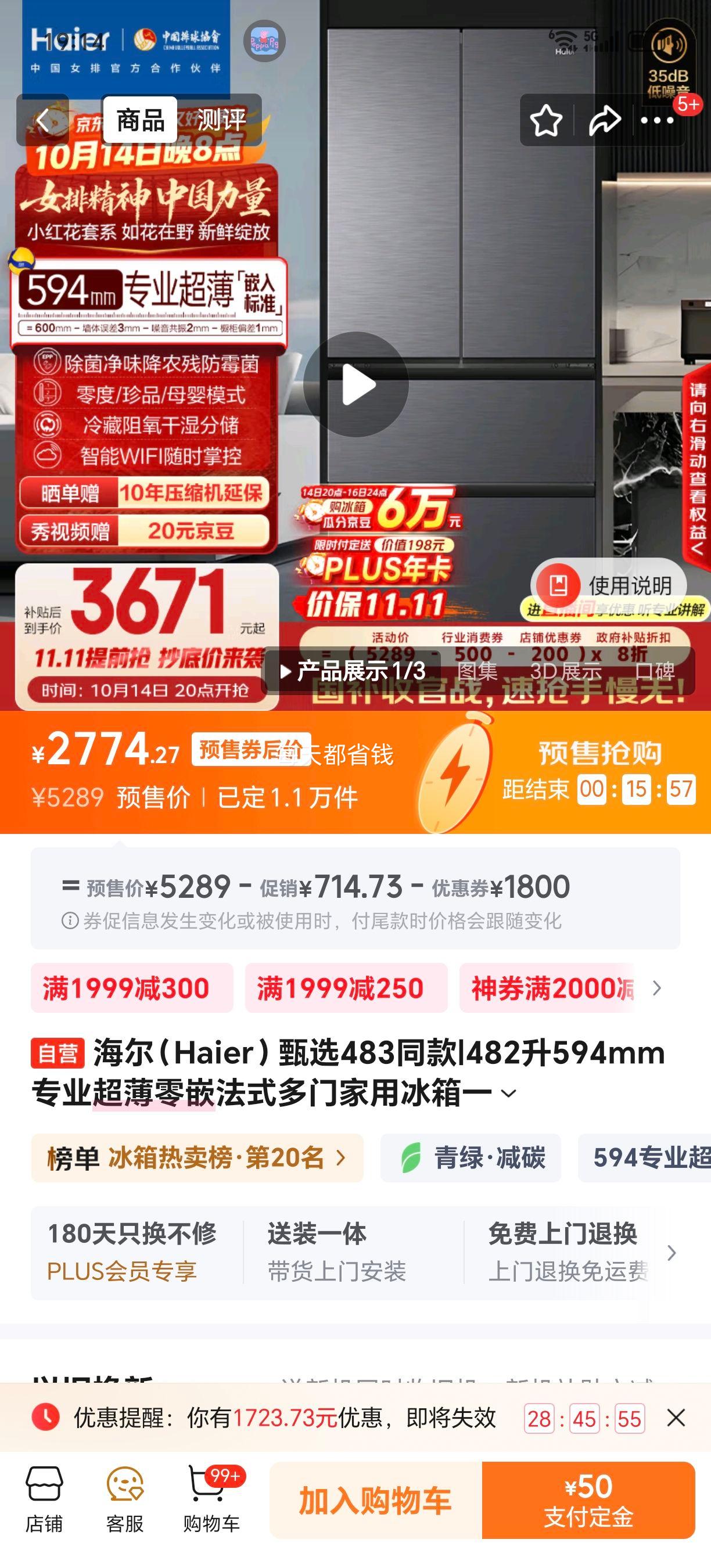Open service guarantees row 180天只换不修
This screenshot has height=1568, width=711.
point(132,1252)
